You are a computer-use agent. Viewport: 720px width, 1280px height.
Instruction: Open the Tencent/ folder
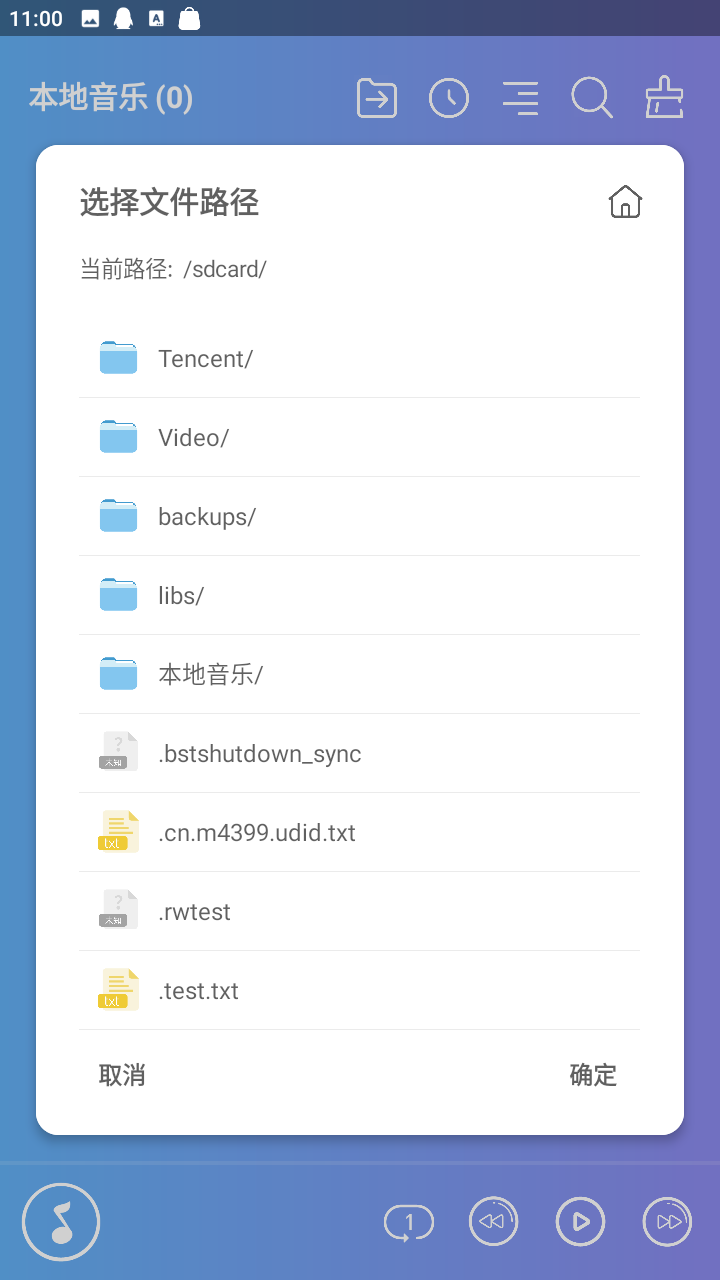coord(360,358)
